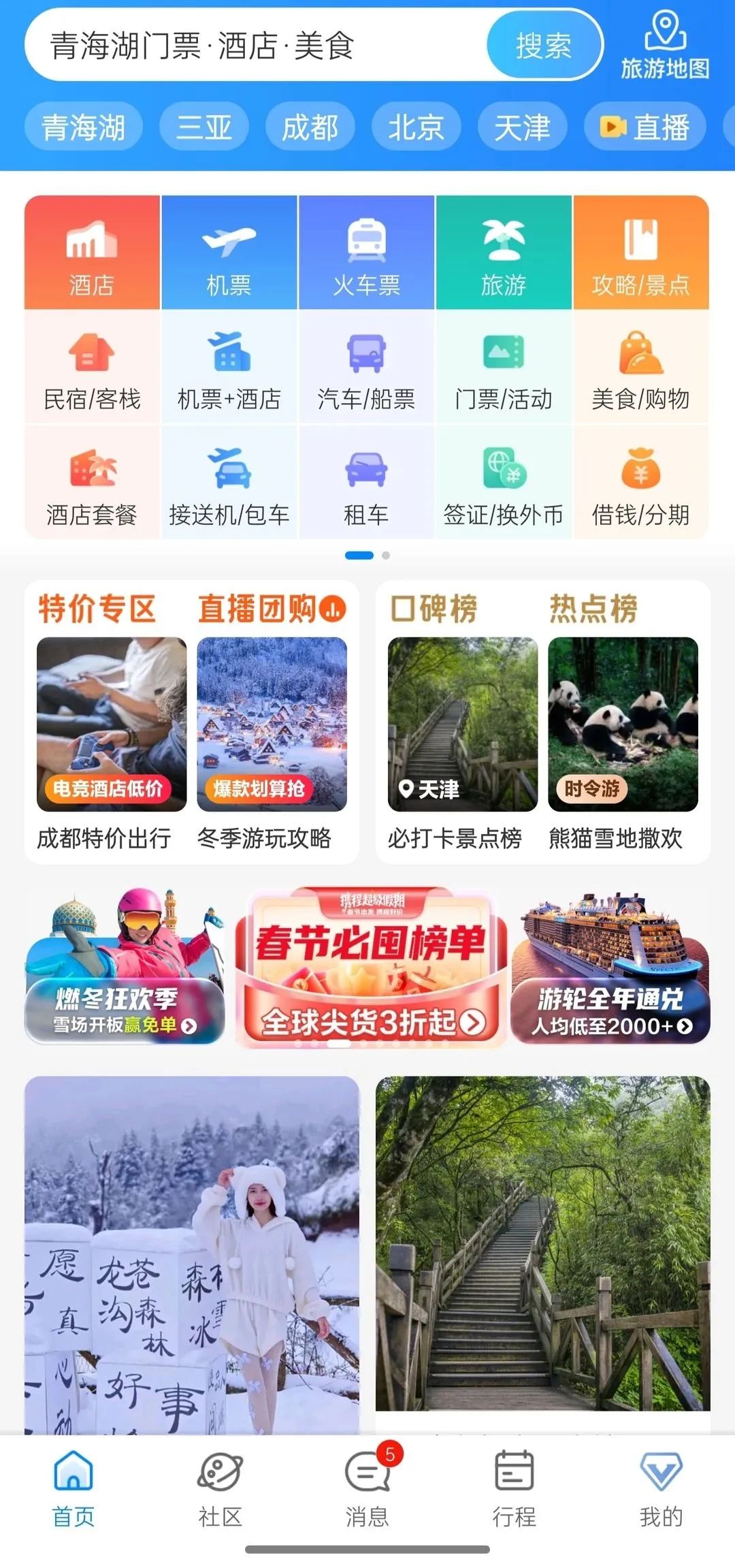Image resolution: width=735 pixels, height=1568 pixels.
Task: Open 攻略/景点 guides
Action: pyautogui.click(x=640, y=253)
